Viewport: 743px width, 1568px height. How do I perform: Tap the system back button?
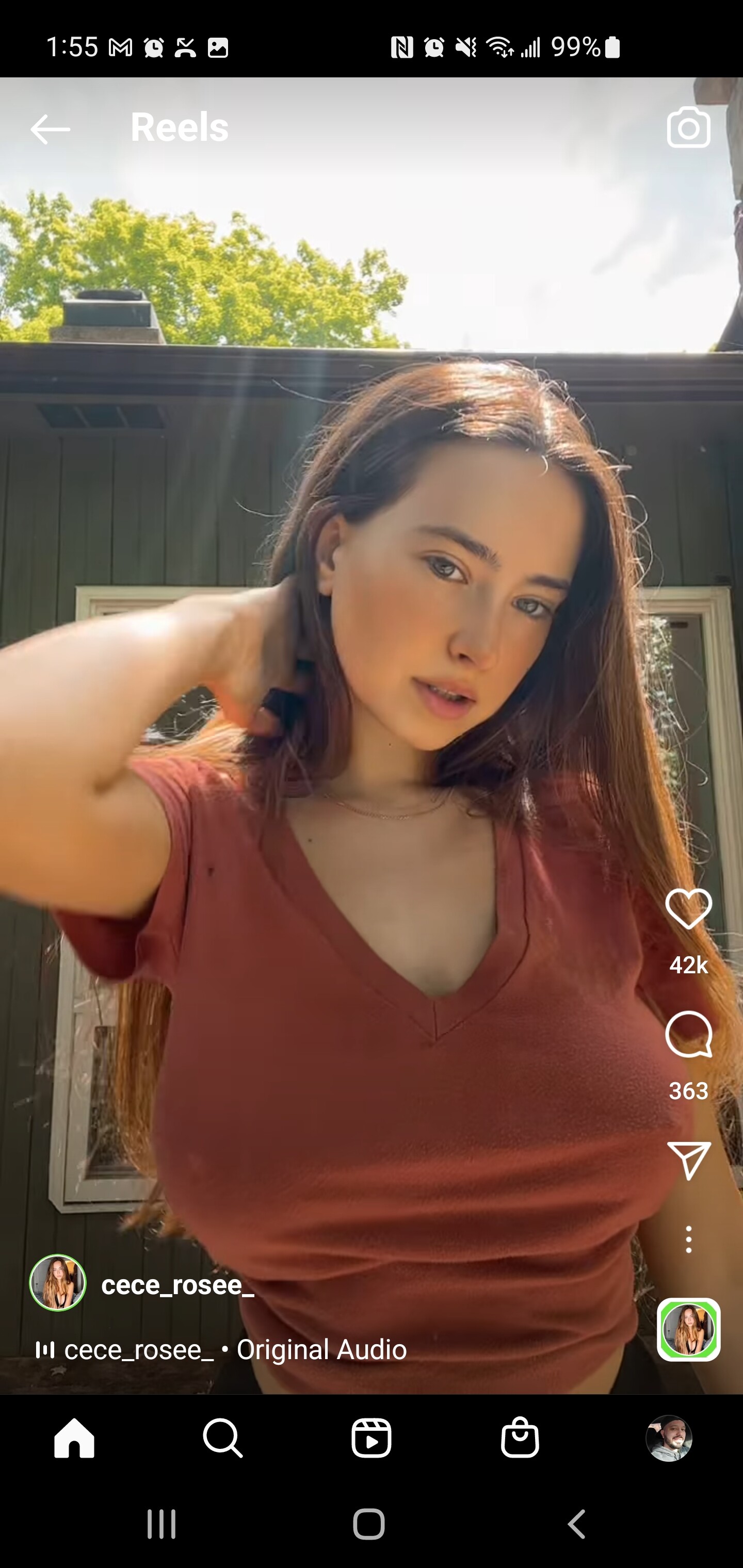577,1524
